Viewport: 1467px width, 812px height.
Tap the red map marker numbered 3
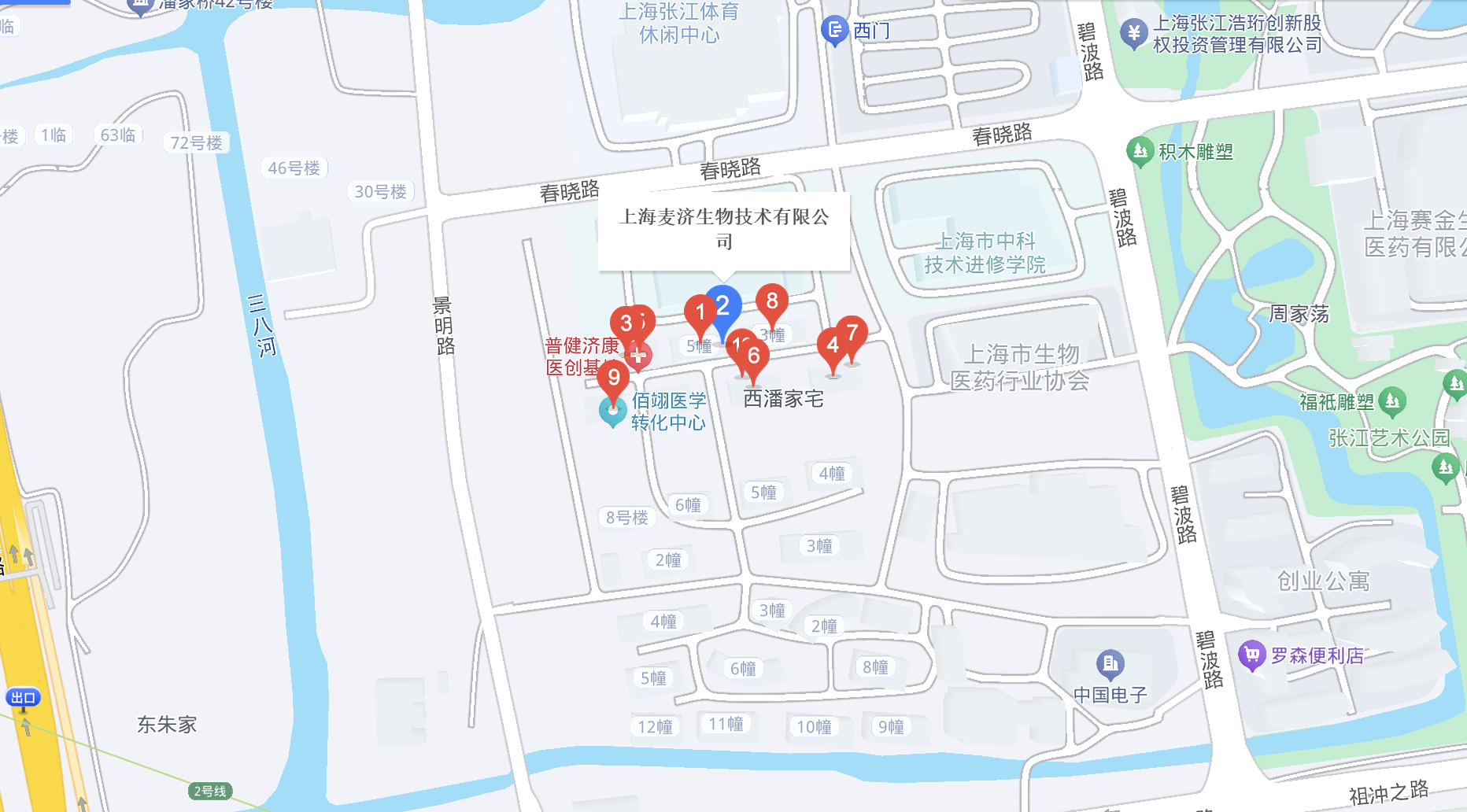pyautogui.click(x=626, y=323)
